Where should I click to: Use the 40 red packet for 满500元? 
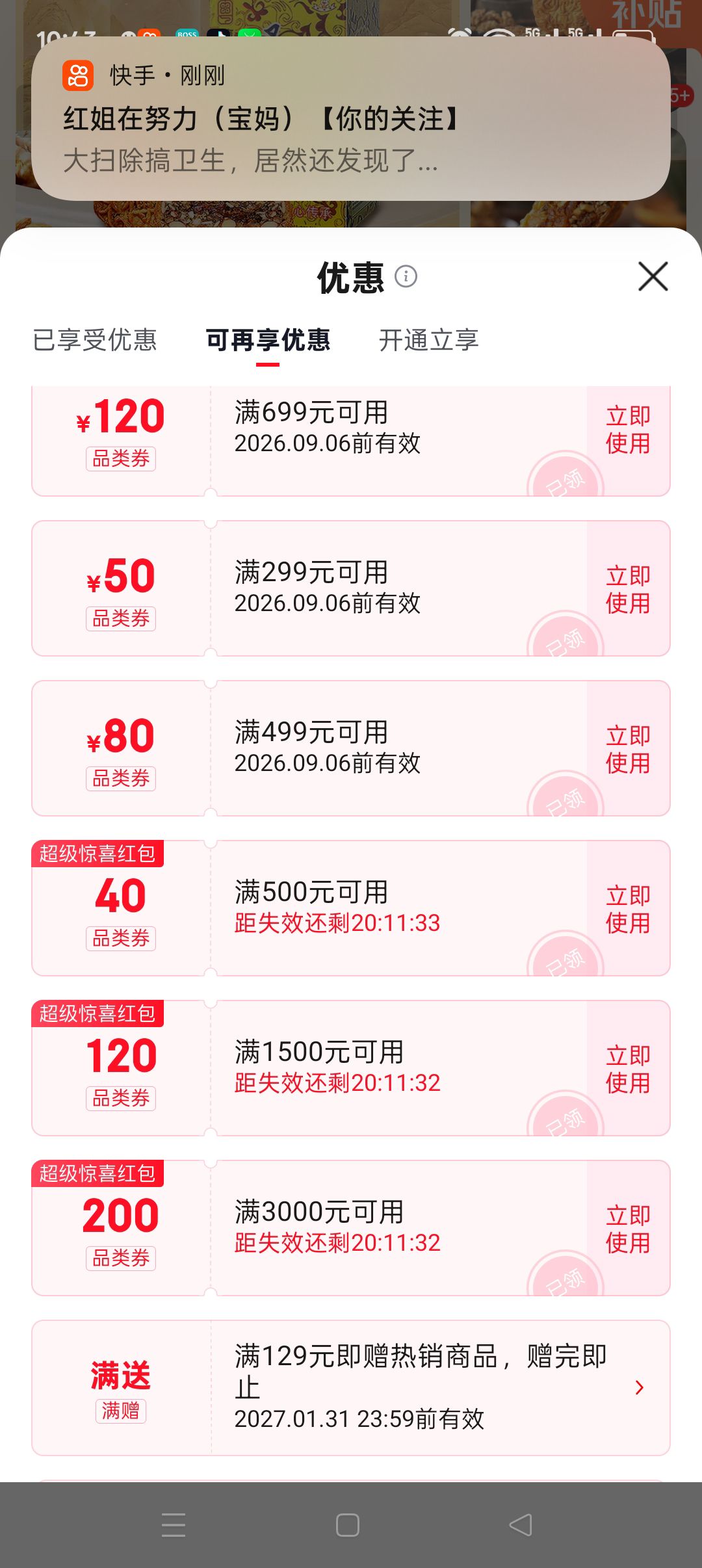628,909
